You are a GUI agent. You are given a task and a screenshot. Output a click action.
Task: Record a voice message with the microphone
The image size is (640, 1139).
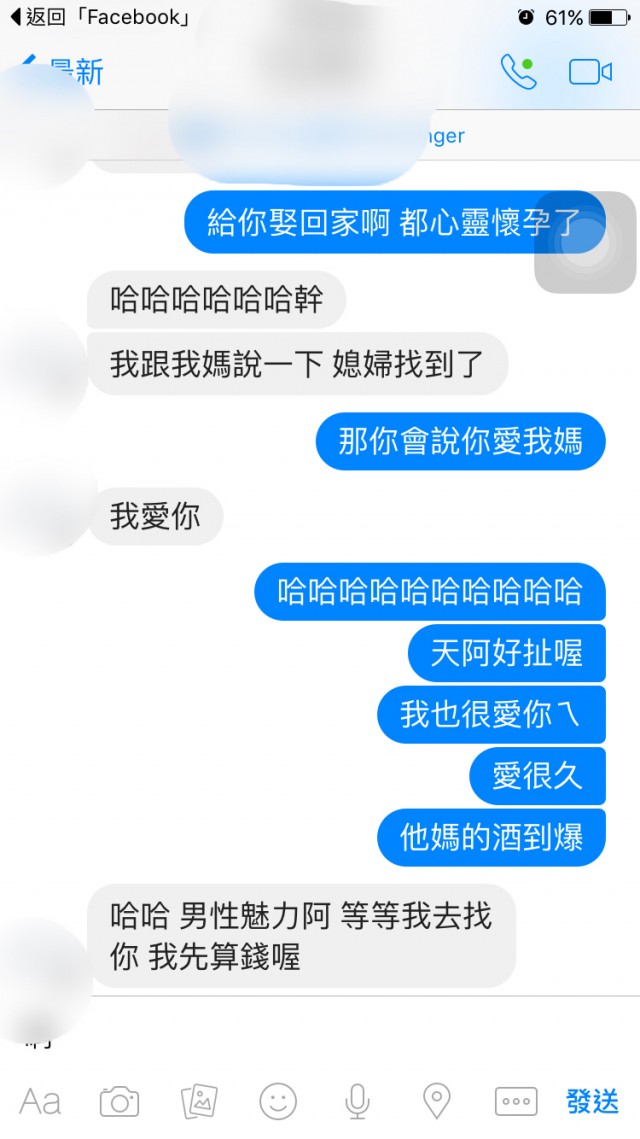tap(357, 1102)
